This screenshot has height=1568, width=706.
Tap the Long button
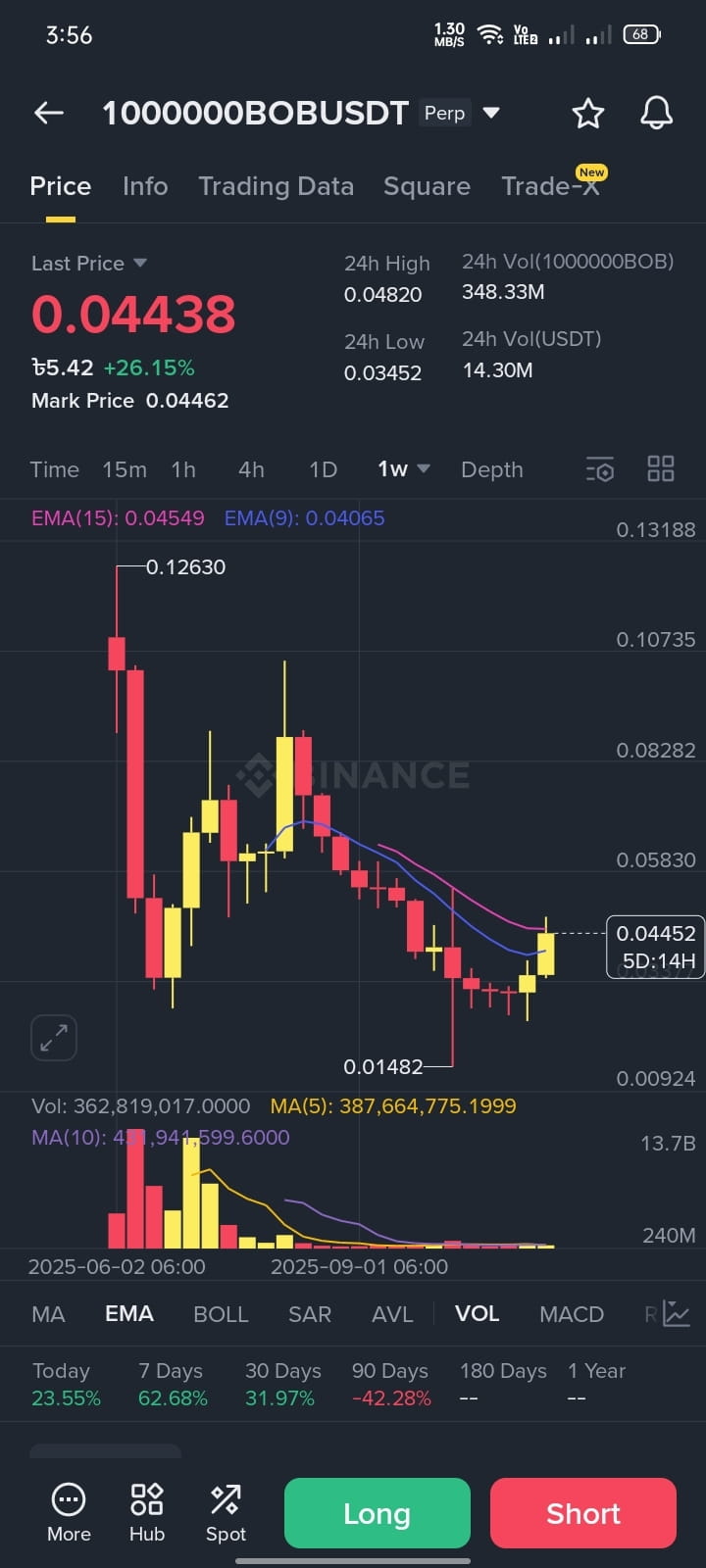377,1513
